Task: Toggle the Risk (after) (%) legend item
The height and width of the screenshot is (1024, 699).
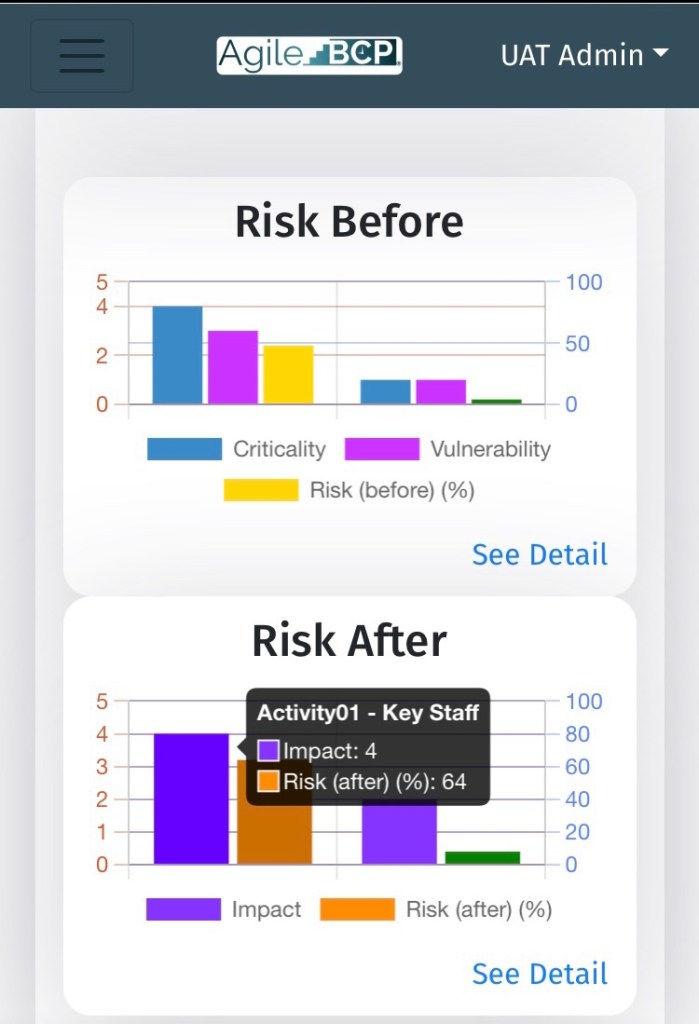Action: [435, 910]
